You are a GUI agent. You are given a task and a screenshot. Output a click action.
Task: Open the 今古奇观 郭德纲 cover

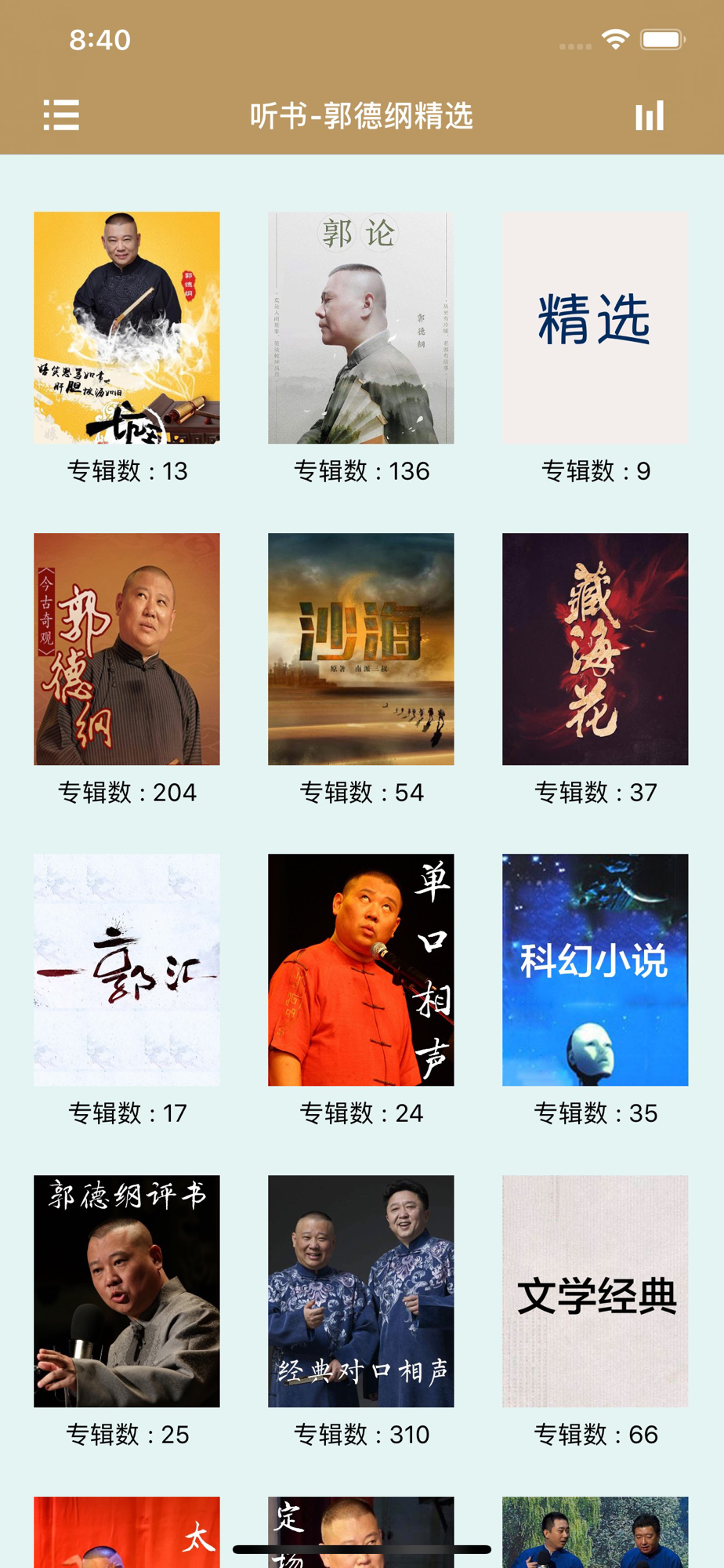tap(127, 649)
